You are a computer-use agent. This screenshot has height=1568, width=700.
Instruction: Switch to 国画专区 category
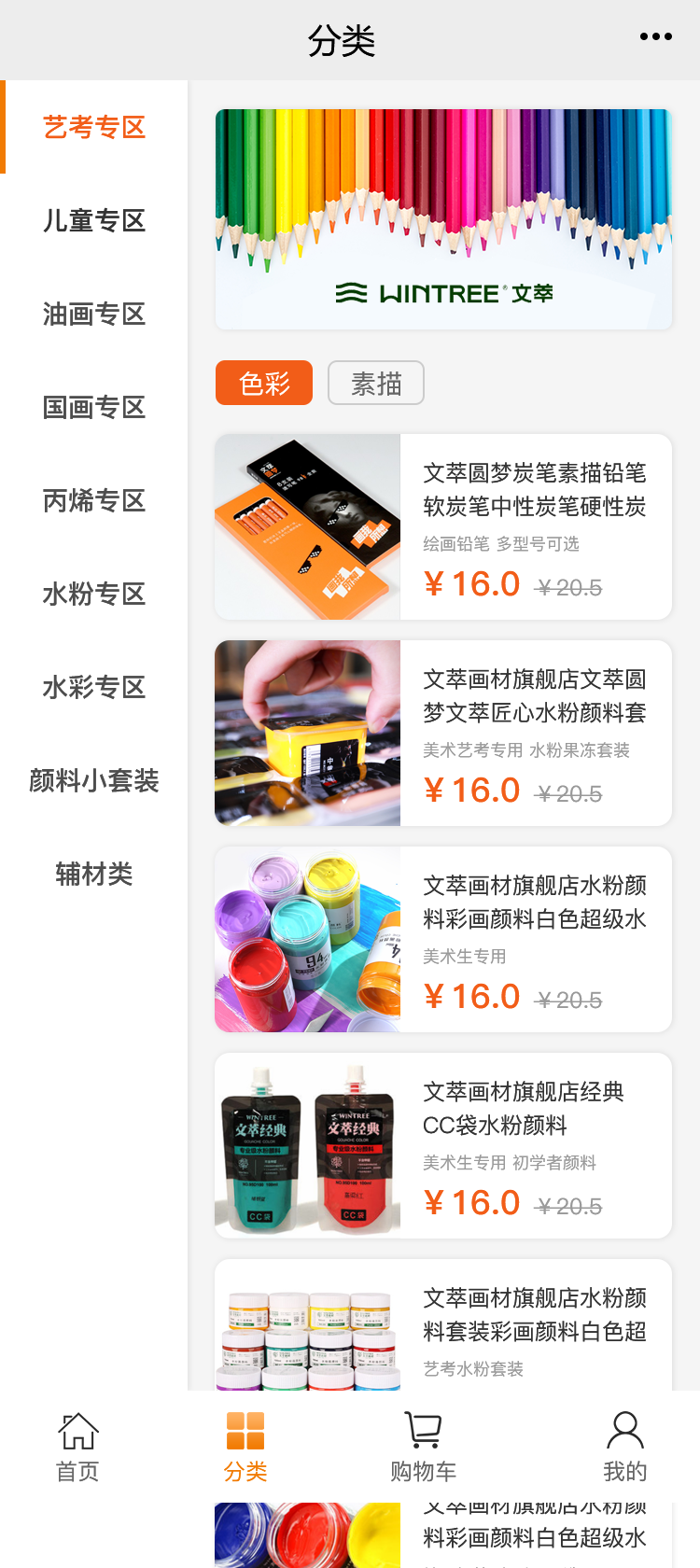[93, 407]
